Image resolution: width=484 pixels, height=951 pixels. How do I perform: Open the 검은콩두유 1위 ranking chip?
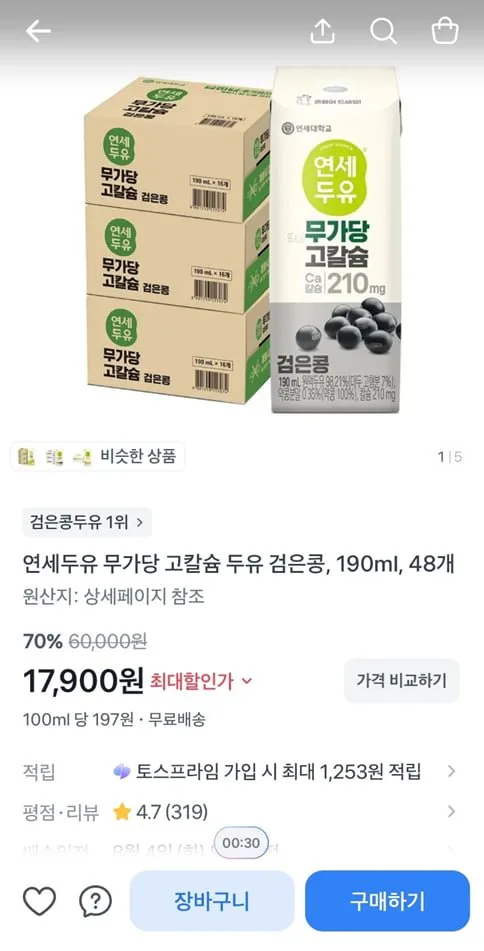pyautogui.click(x=87, y=522)
